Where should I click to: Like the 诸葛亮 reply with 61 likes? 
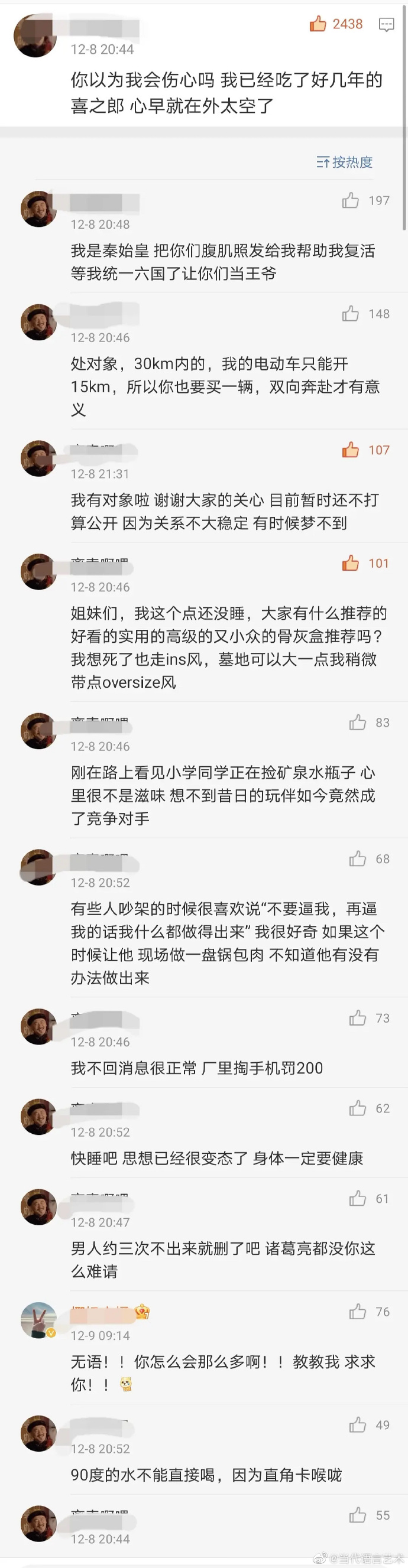(x=358, y=1199)
